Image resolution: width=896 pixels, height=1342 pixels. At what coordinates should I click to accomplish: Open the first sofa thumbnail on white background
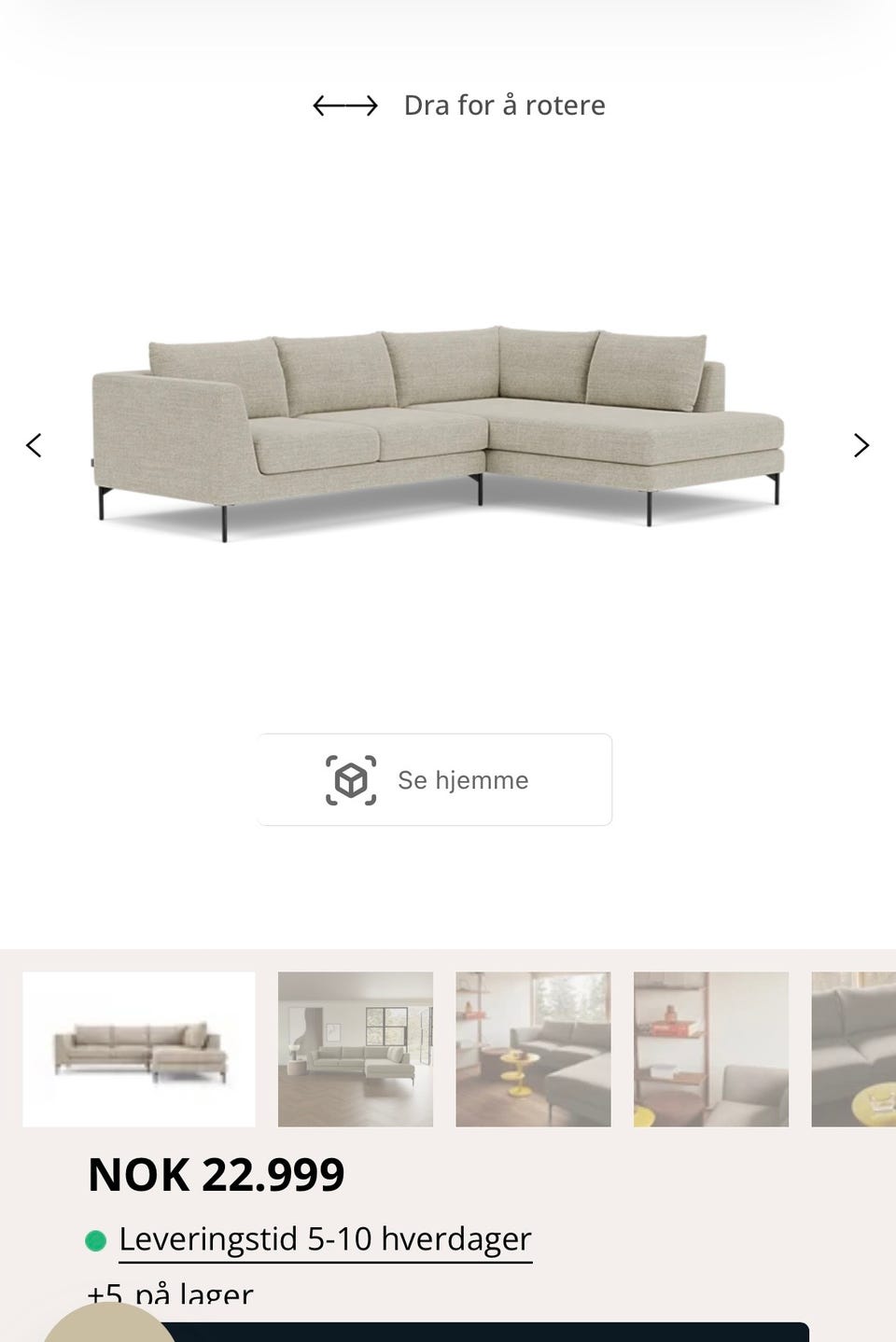(x=138, y=1047)
